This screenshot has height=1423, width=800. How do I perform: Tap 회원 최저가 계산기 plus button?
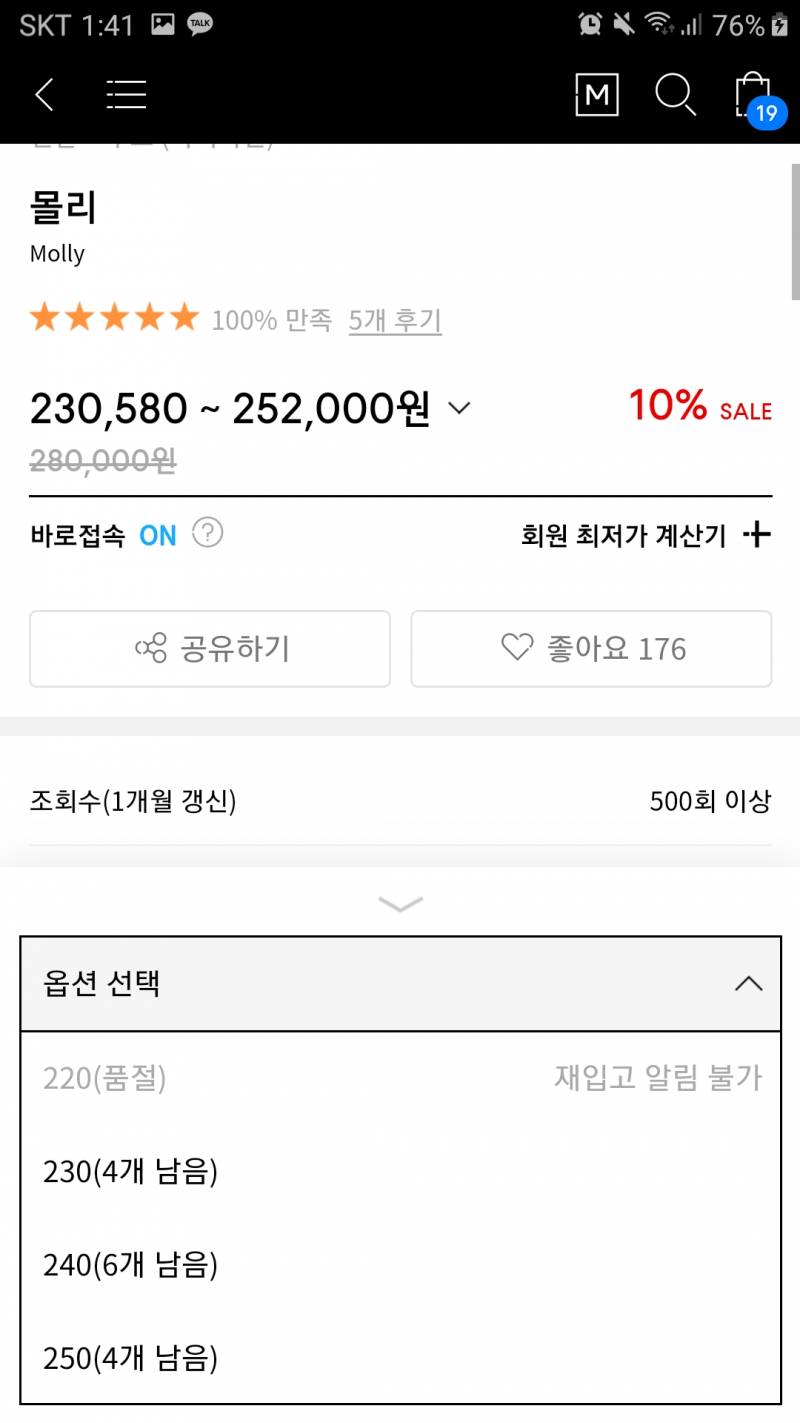click(x=758, y=534)
